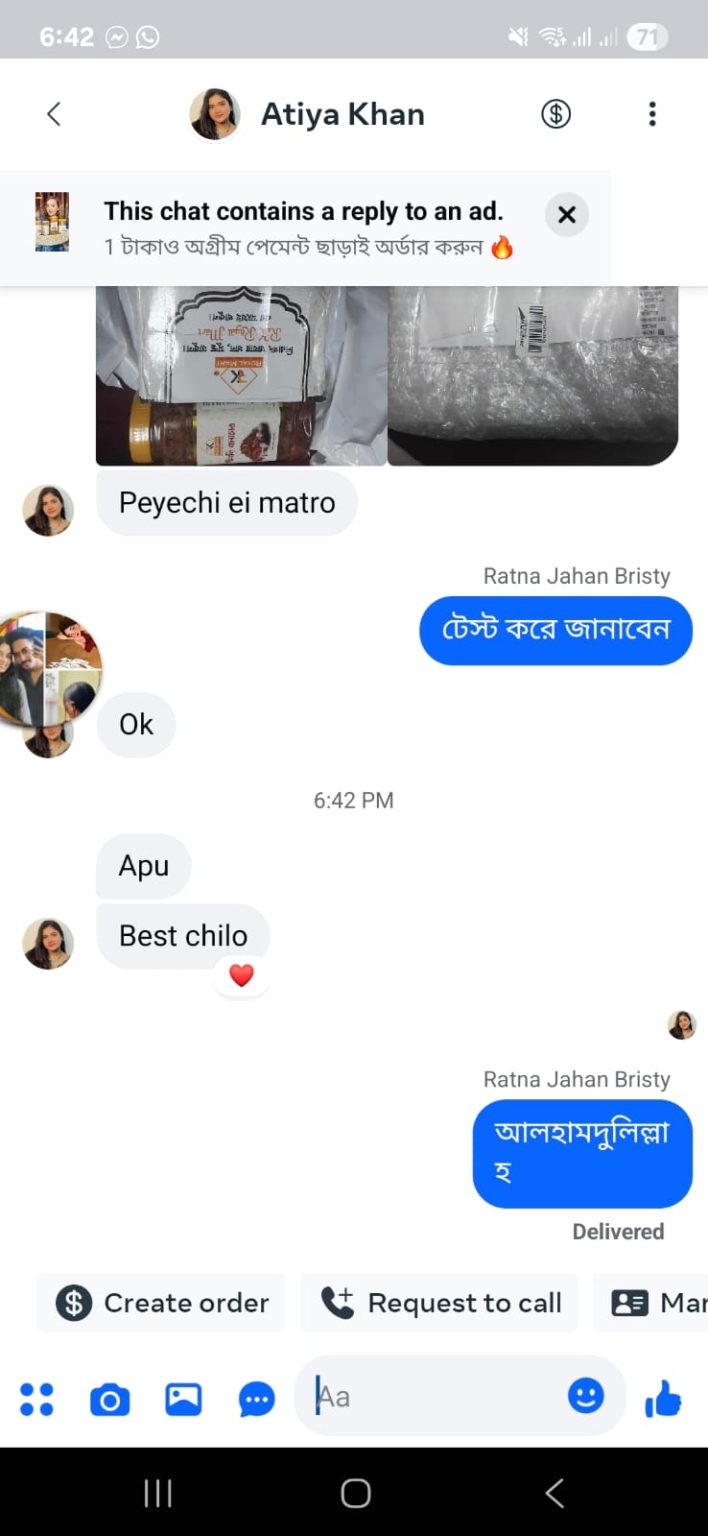
Task: Open the three-dot overflow menu
Action: pyautogui.click(x=652, y=114)
